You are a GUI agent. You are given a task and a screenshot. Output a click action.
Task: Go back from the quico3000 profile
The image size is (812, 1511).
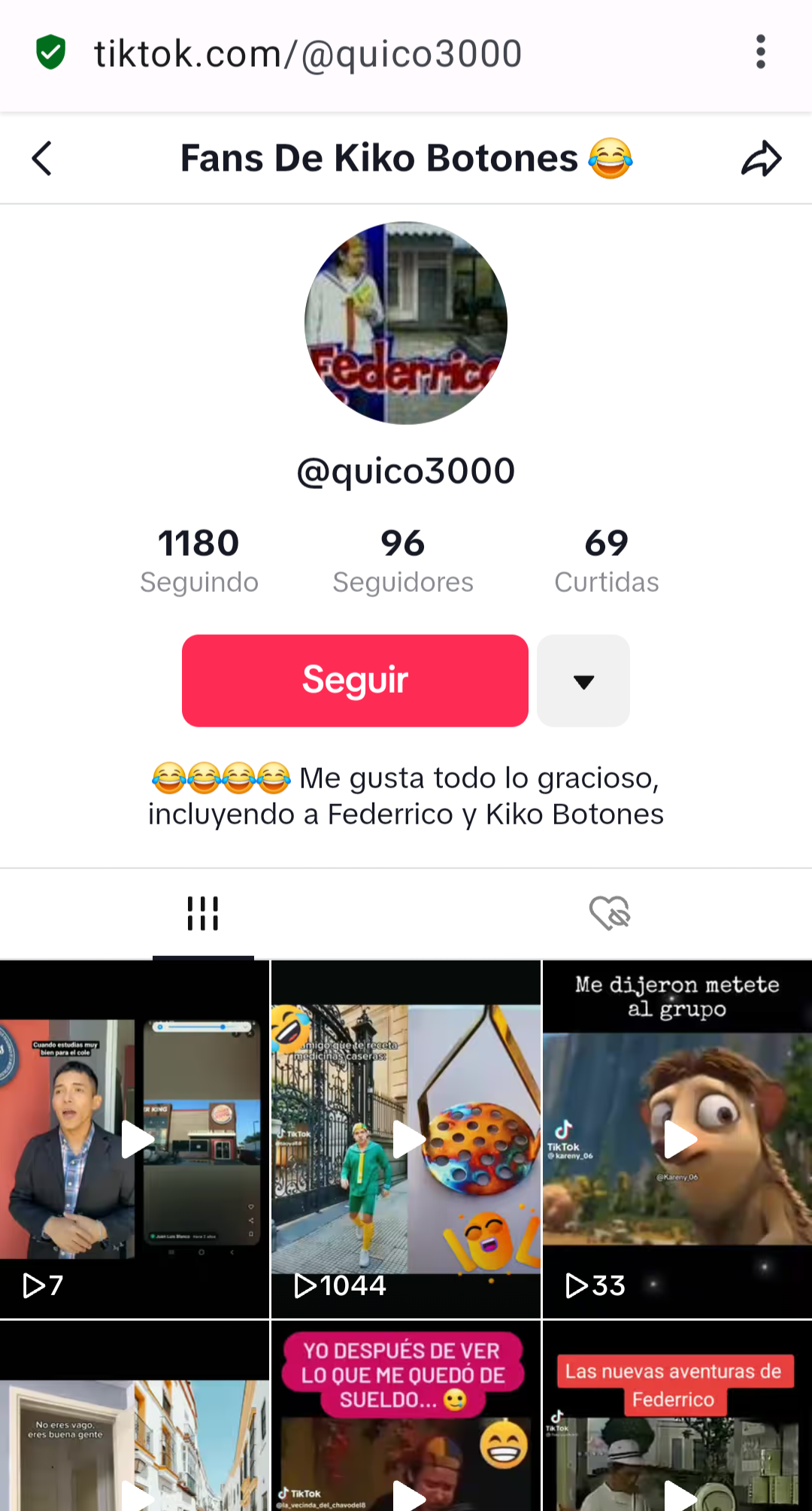pos(42,159)
